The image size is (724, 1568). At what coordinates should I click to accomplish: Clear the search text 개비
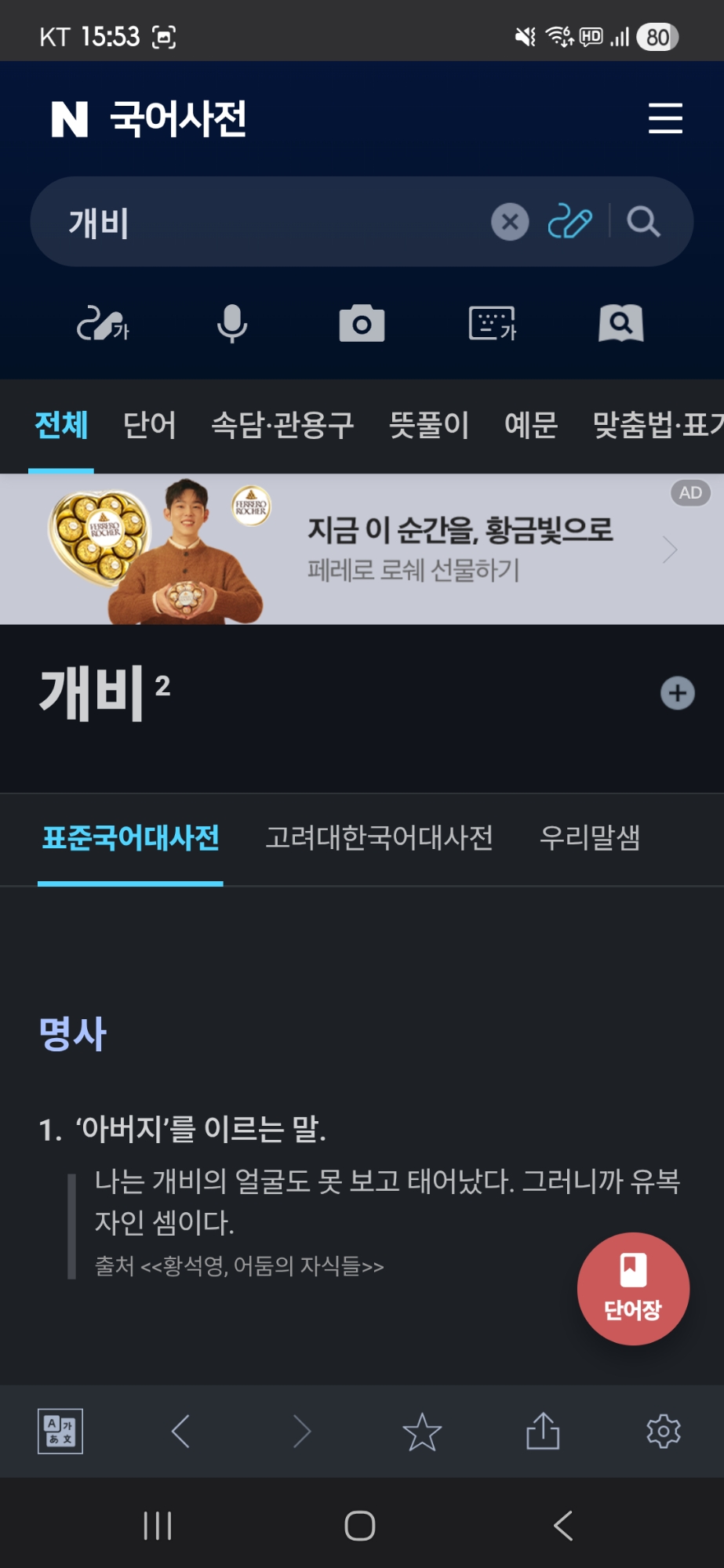pyautogui.click(x=510, y=222)
